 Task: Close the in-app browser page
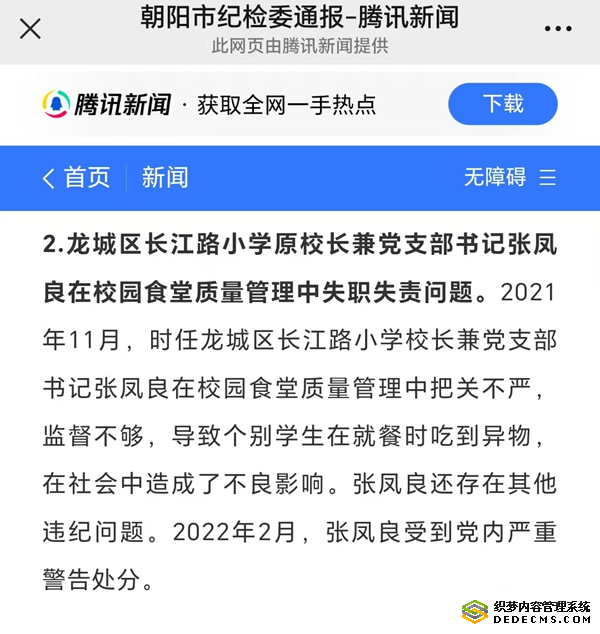[31, 29]
